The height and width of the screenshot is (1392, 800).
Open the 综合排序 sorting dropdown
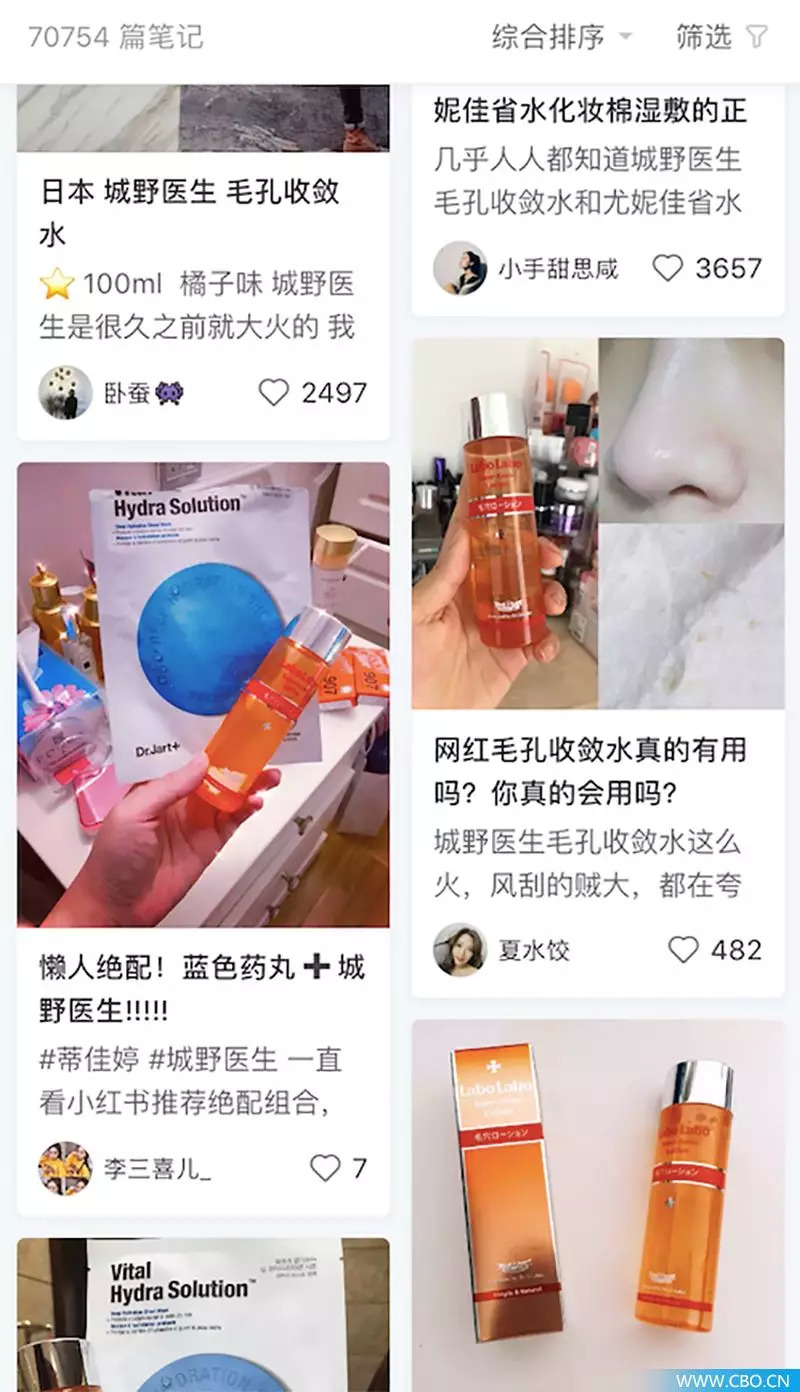pyautogui.click(x=561, y=38)
